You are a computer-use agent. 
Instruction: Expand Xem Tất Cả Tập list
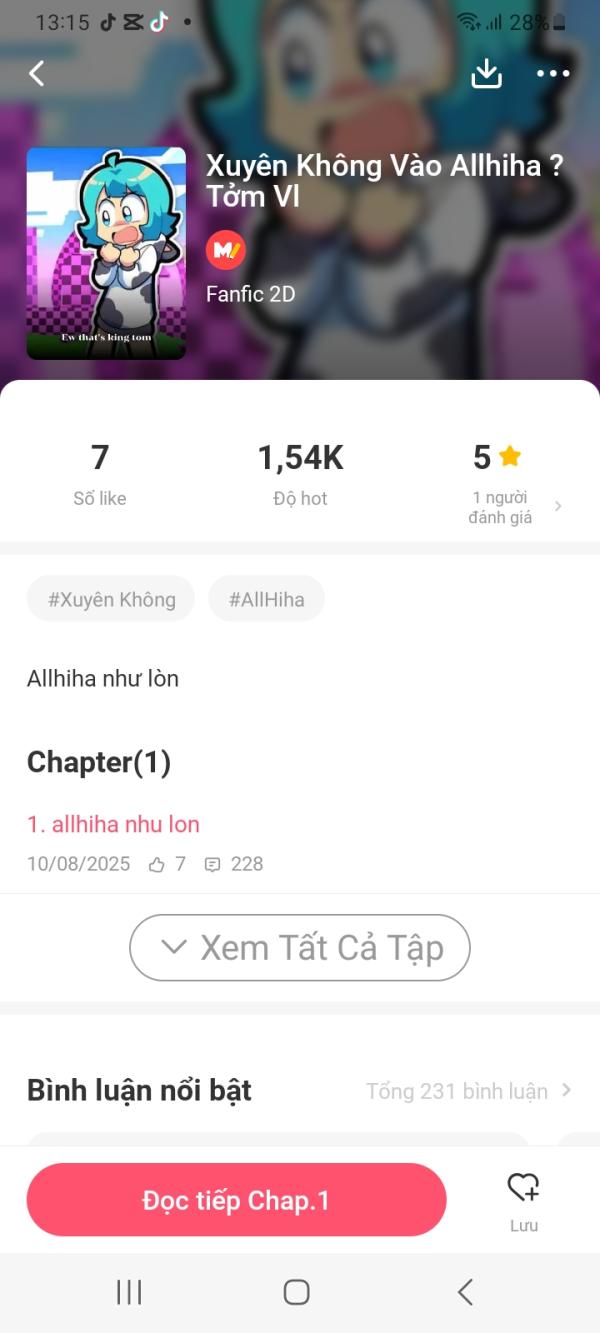[x=300, y=947]
